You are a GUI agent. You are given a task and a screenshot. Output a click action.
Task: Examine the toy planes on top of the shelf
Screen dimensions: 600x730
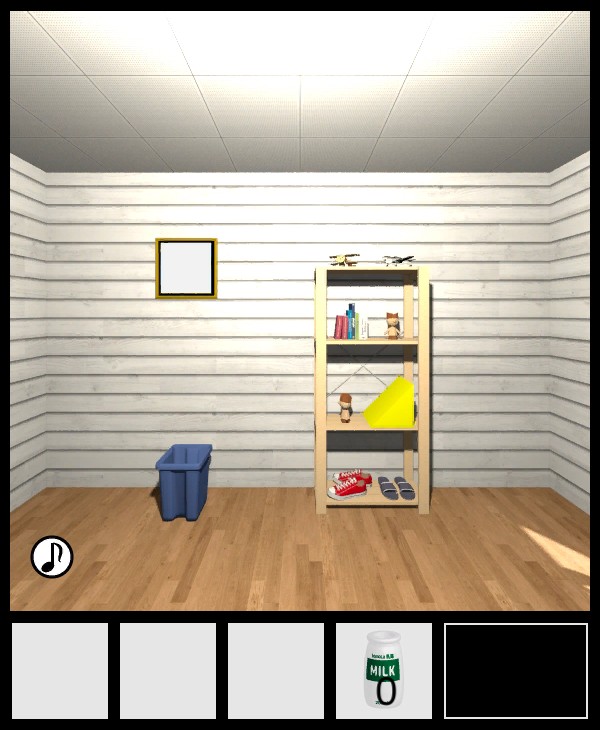(372, 261)
